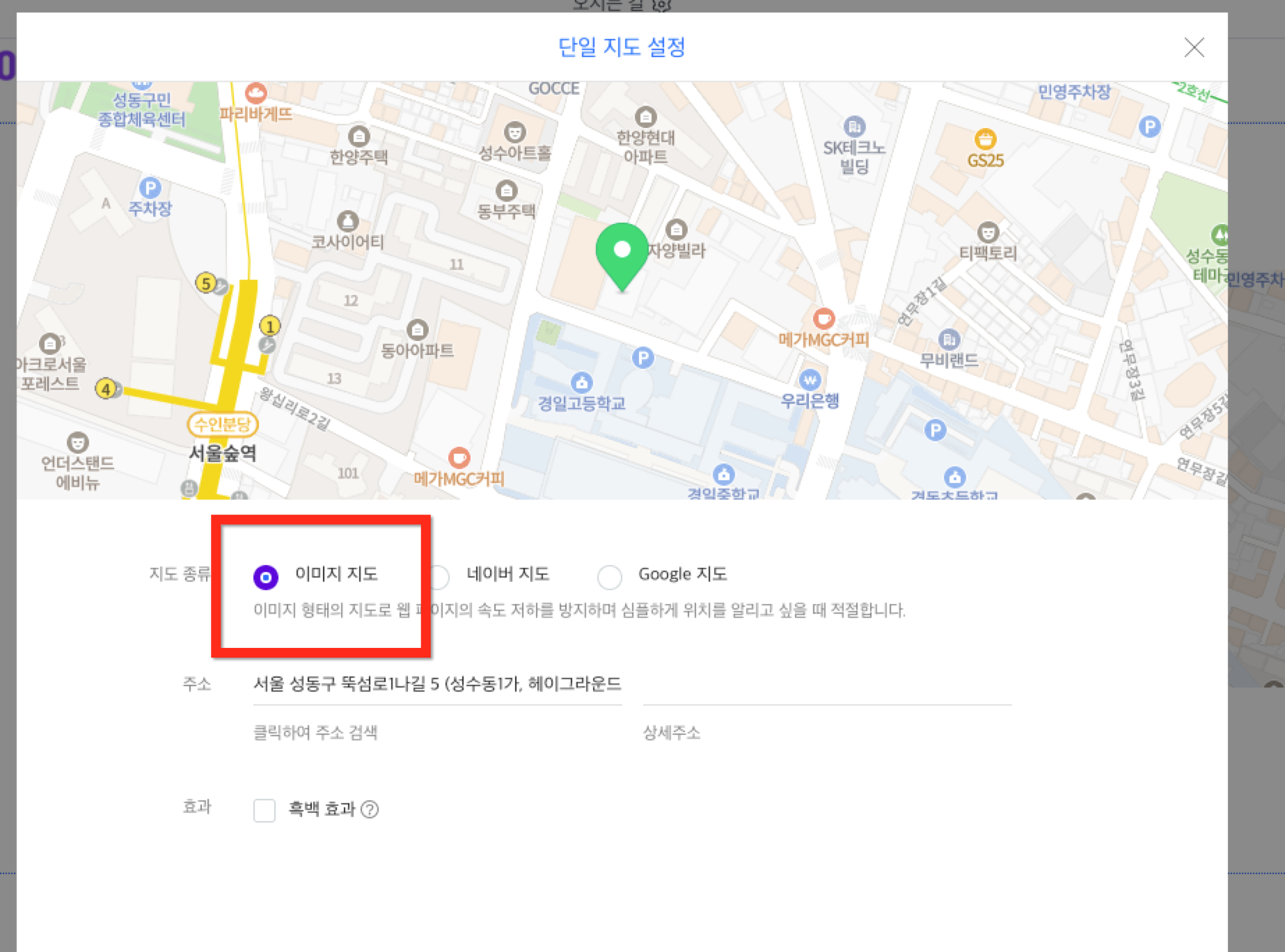This screenshot has height=952, width=1285.
Task: Close the 단일 지도 설정 dialog
Action: tap(1194, 47)
